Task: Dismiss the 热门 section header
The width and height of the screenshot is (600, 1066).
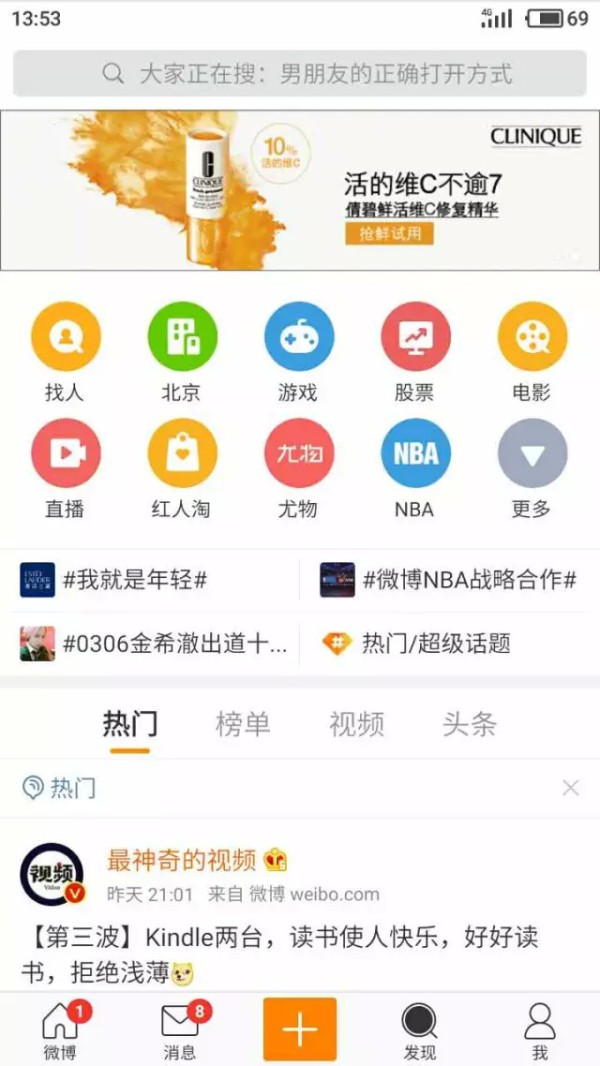Action: click(x=570, y=788)
